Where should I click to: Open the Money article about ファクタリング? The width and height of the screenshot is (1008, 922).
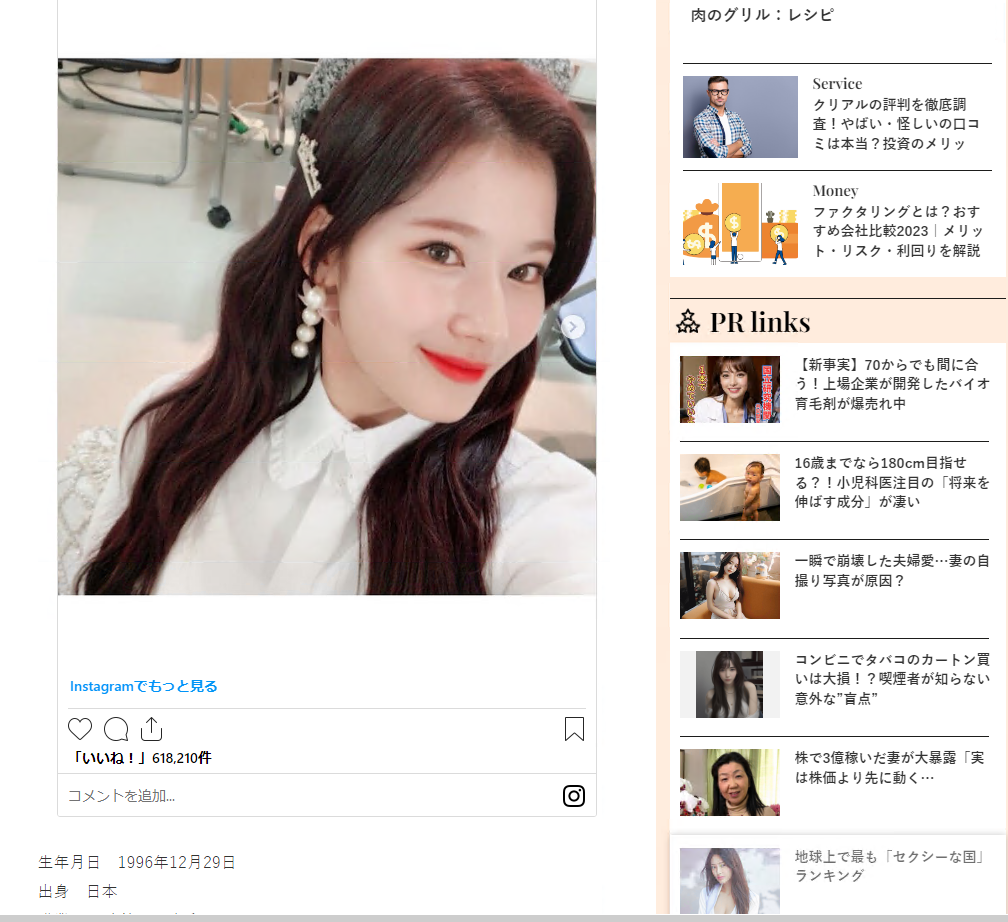point(896,231)
